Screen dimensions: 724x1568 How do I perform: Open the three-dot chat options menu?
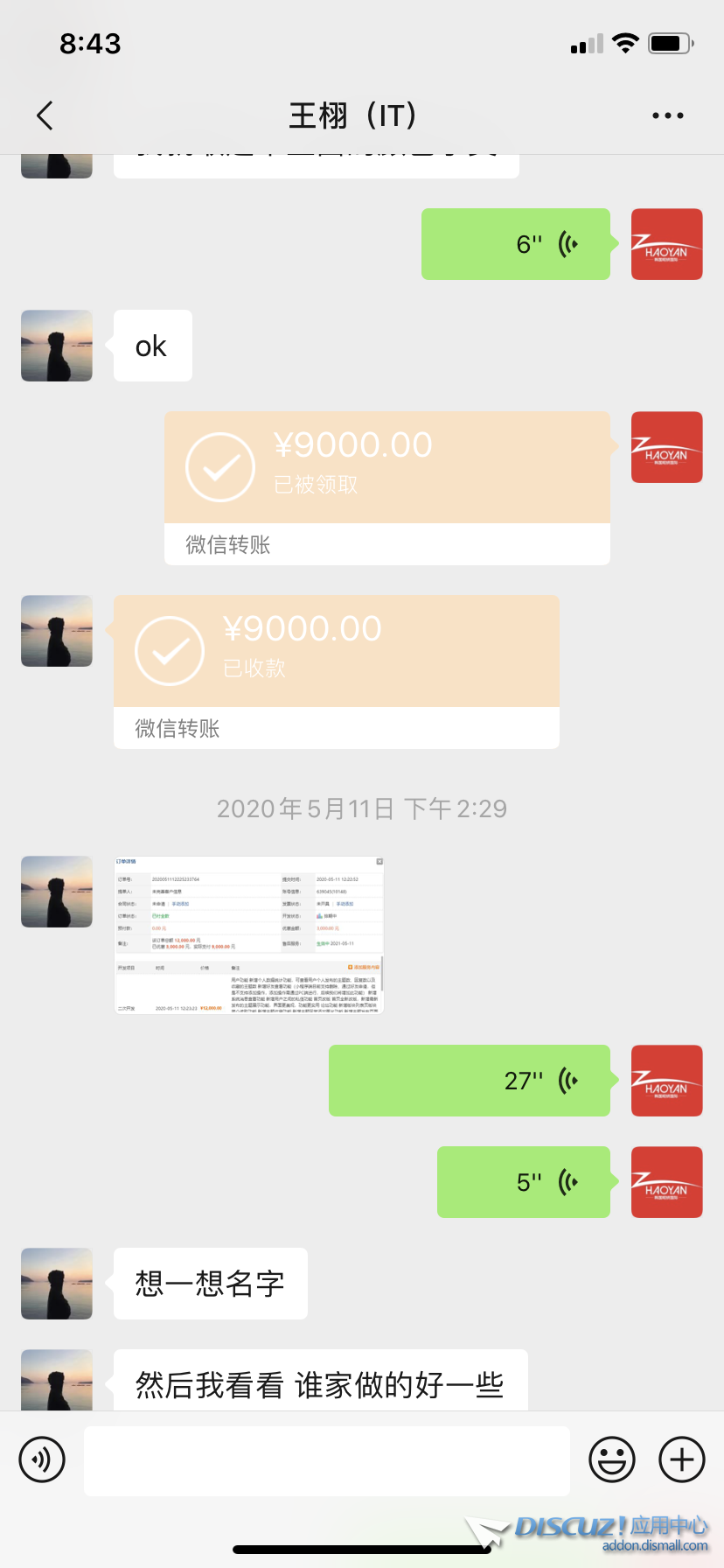667,115
